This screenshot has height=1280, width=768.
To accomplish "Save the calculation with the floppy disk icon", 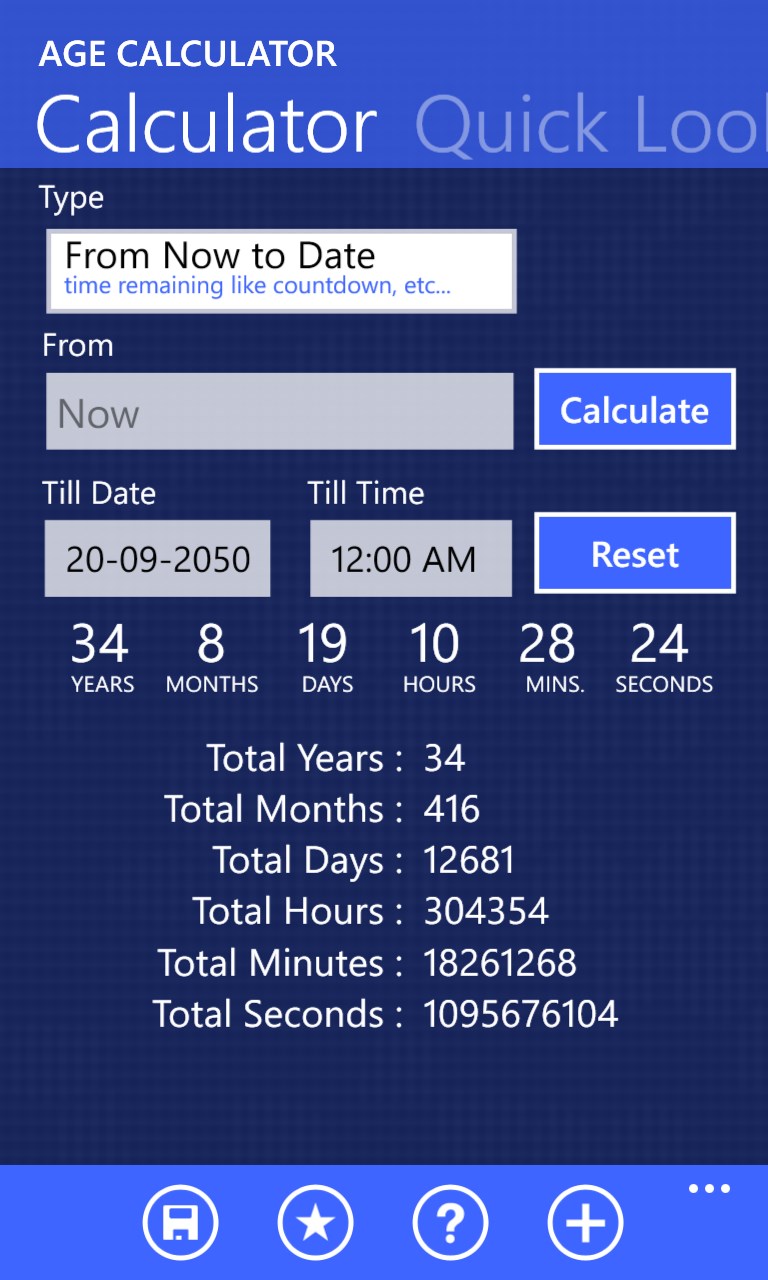I will pos(180,1222).
